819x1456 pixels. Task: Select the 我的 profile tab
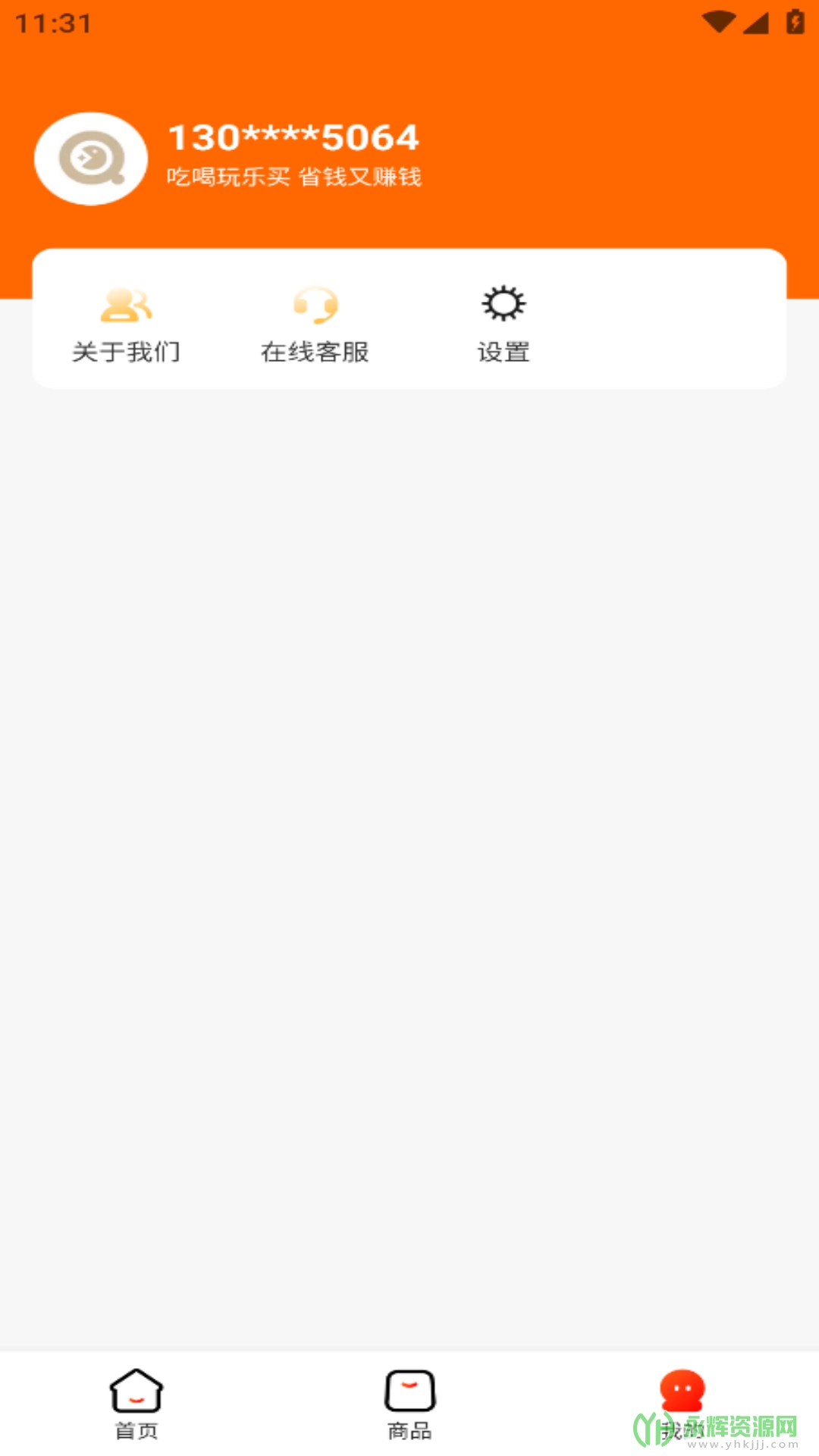(x=682, y=1403)
